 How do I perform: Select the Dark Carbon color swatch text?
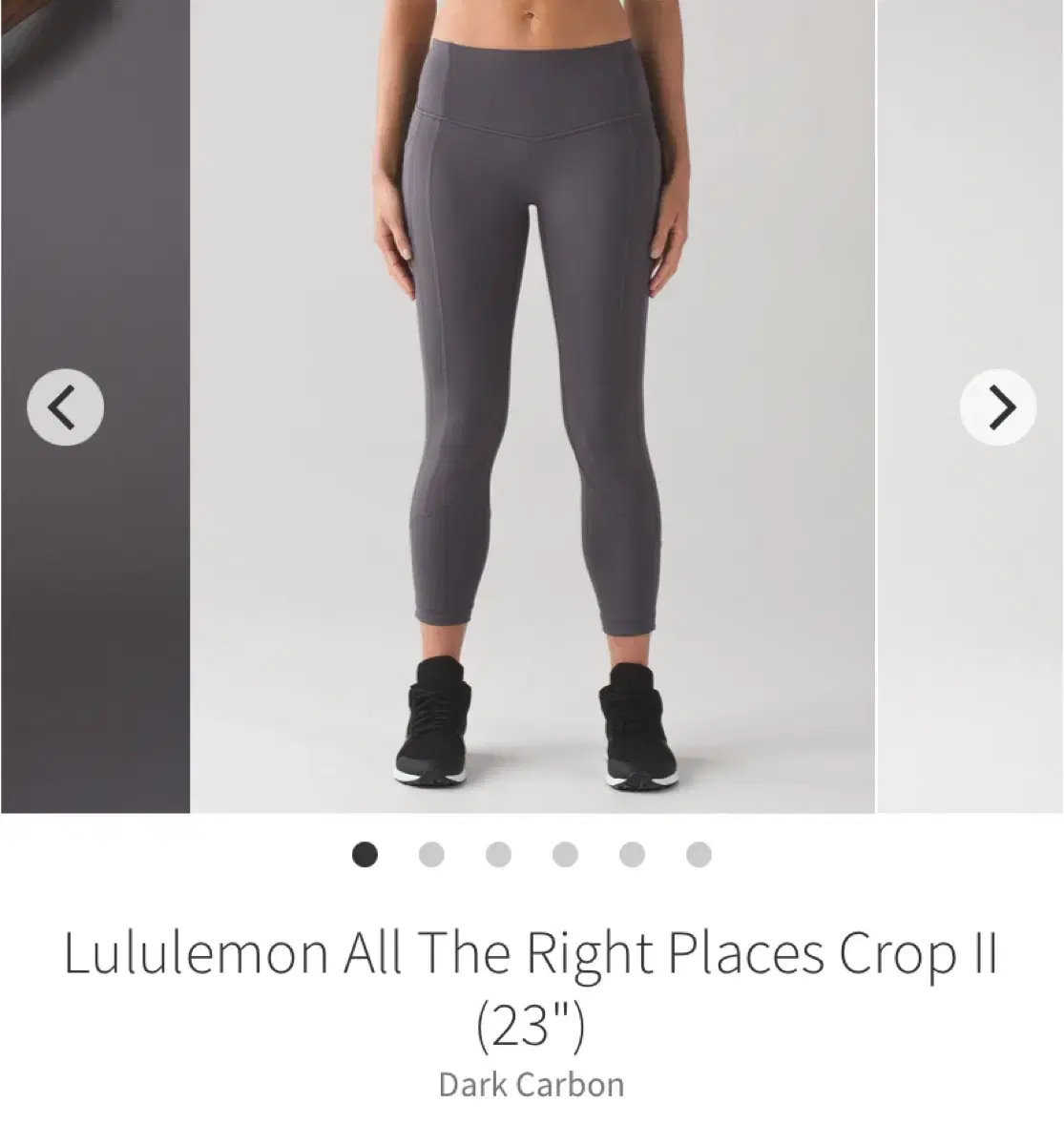pos(532,1083)
